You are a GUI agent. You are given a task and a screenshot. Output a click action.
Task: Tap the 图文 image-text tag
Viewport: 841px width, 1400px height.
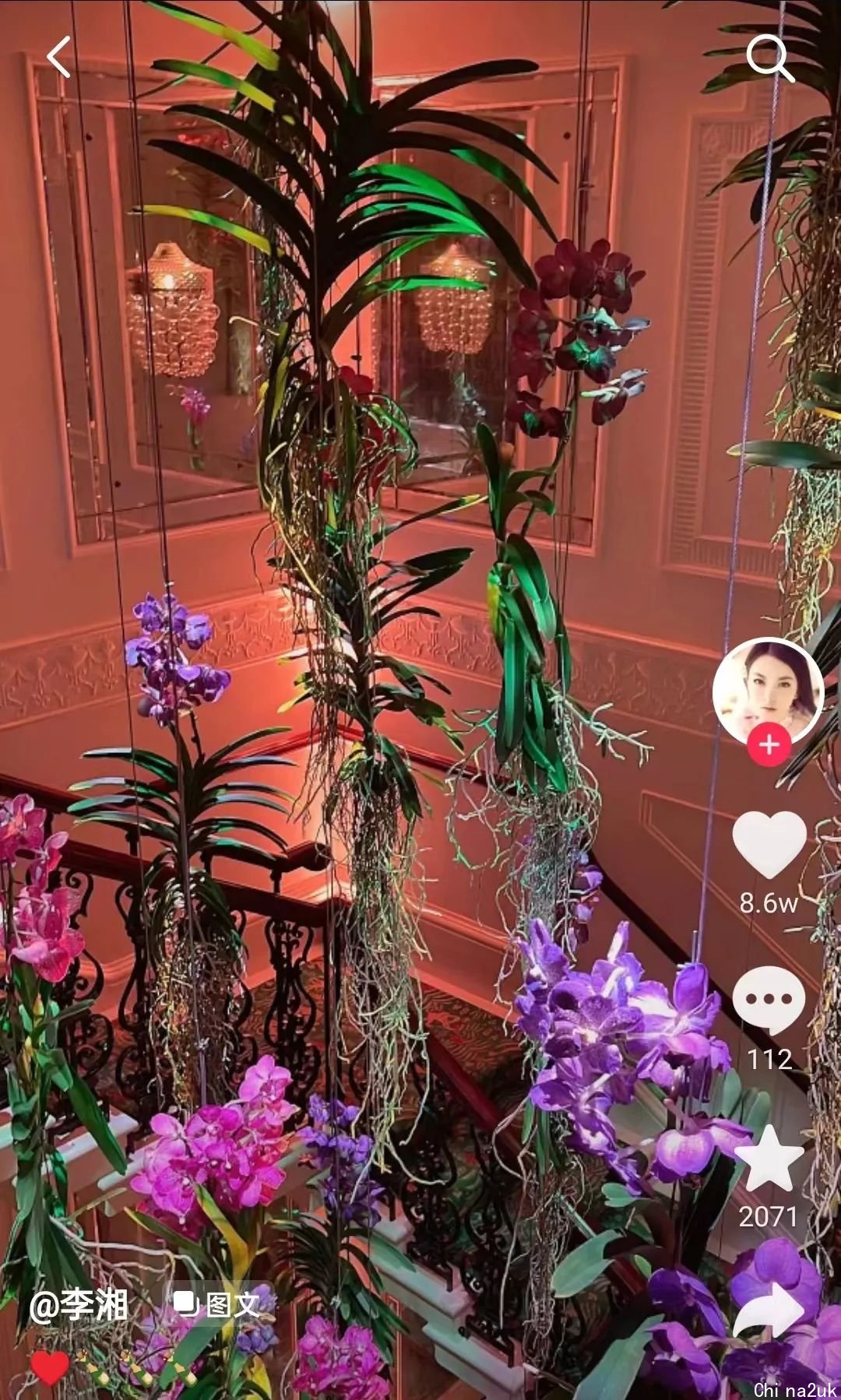pyautogui.click(x=217, y=1303)
